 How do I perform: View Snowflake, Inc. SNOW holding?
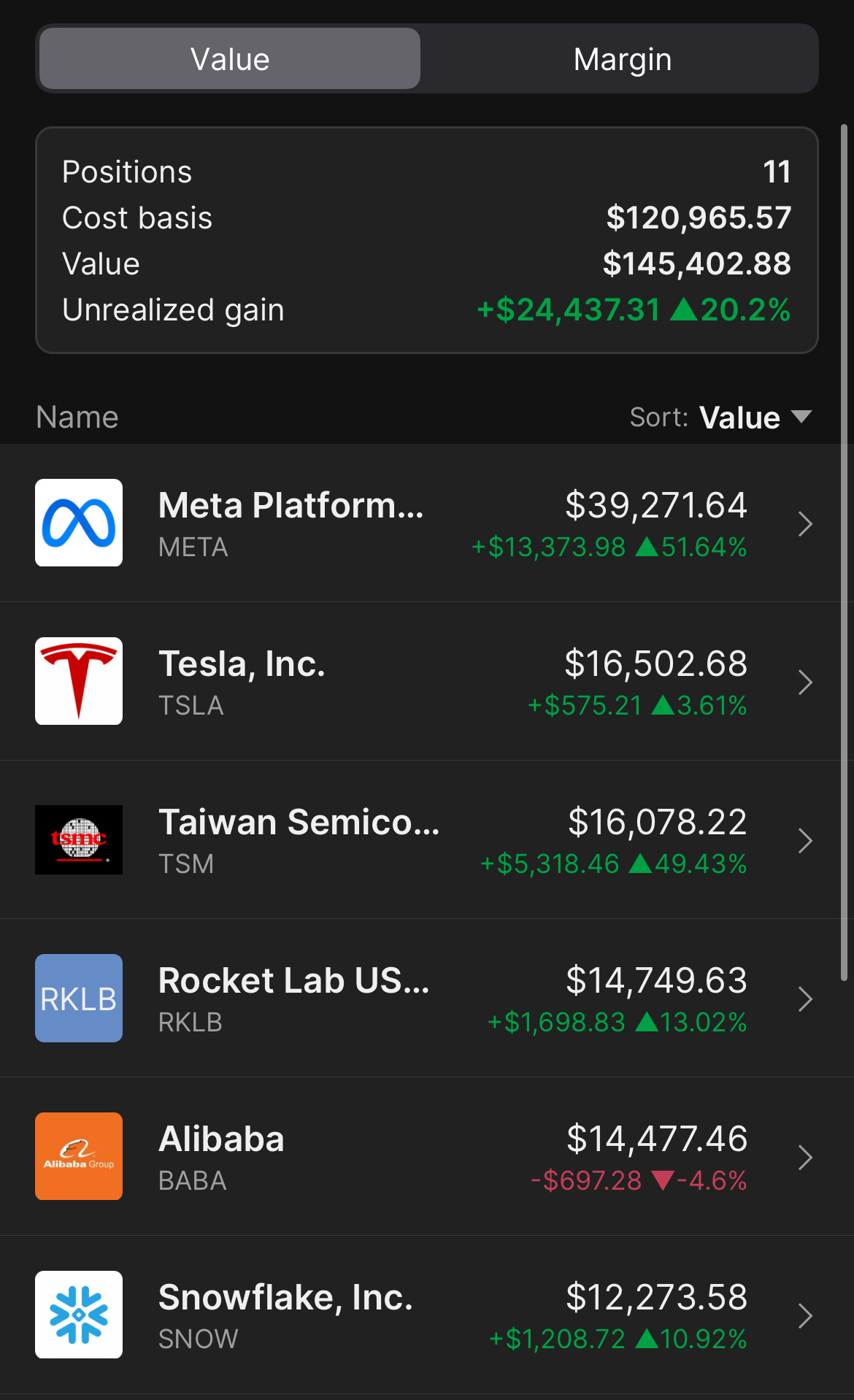(x=427, y=1315)
